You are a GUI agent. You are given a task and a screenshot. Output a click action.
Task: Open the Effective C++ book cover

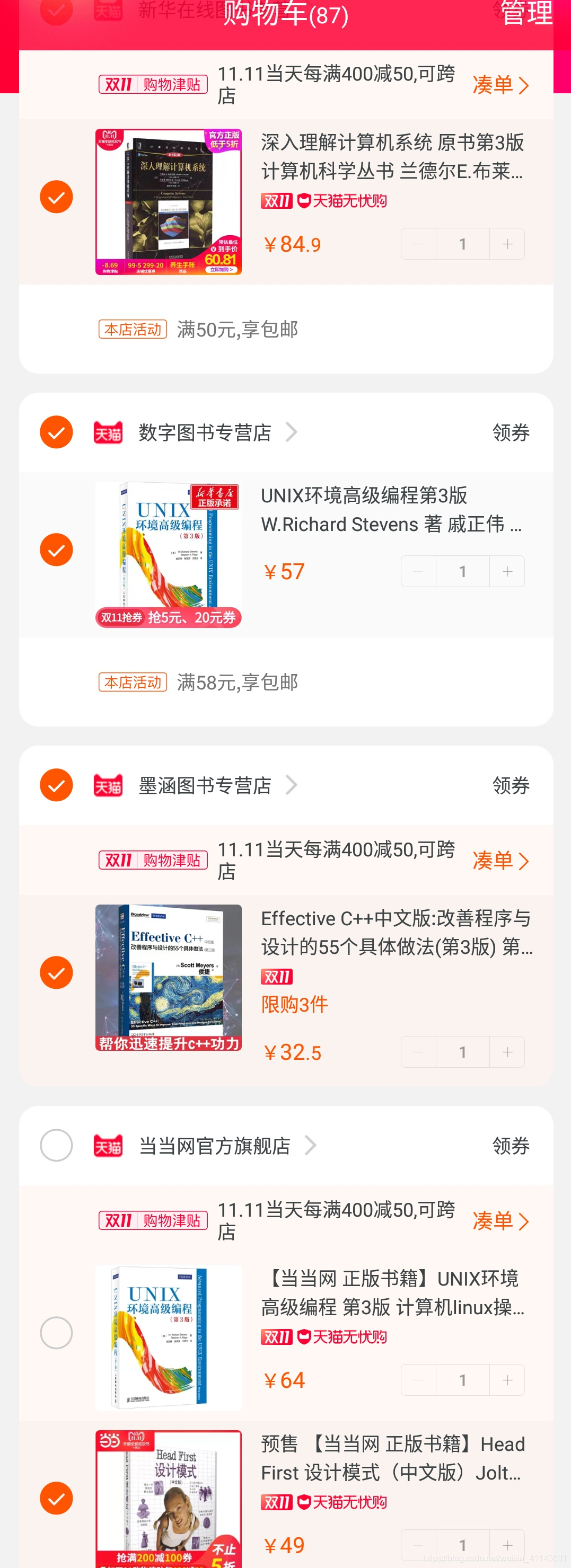168,977
